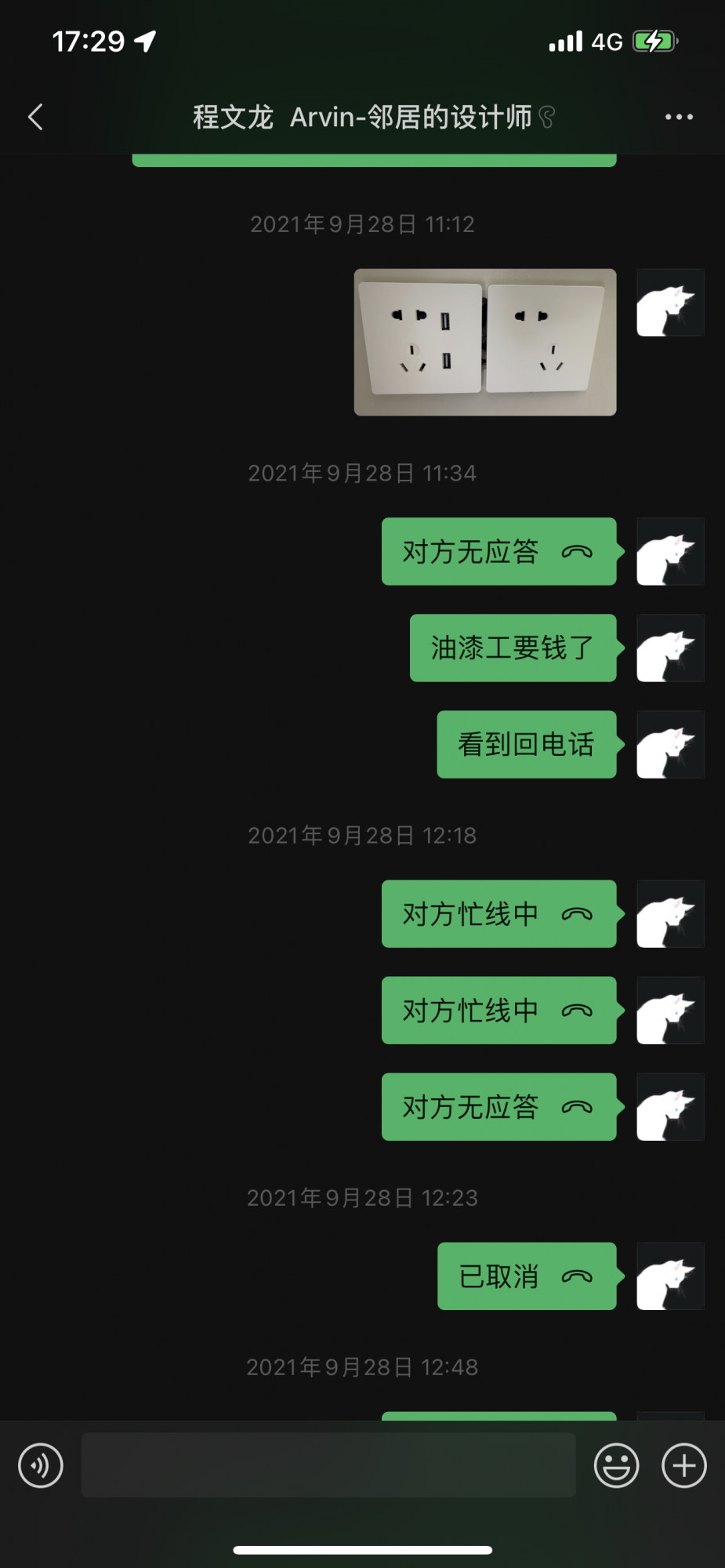
Task: Redial the cancelled call 已取消
Action: point(527,1276)
